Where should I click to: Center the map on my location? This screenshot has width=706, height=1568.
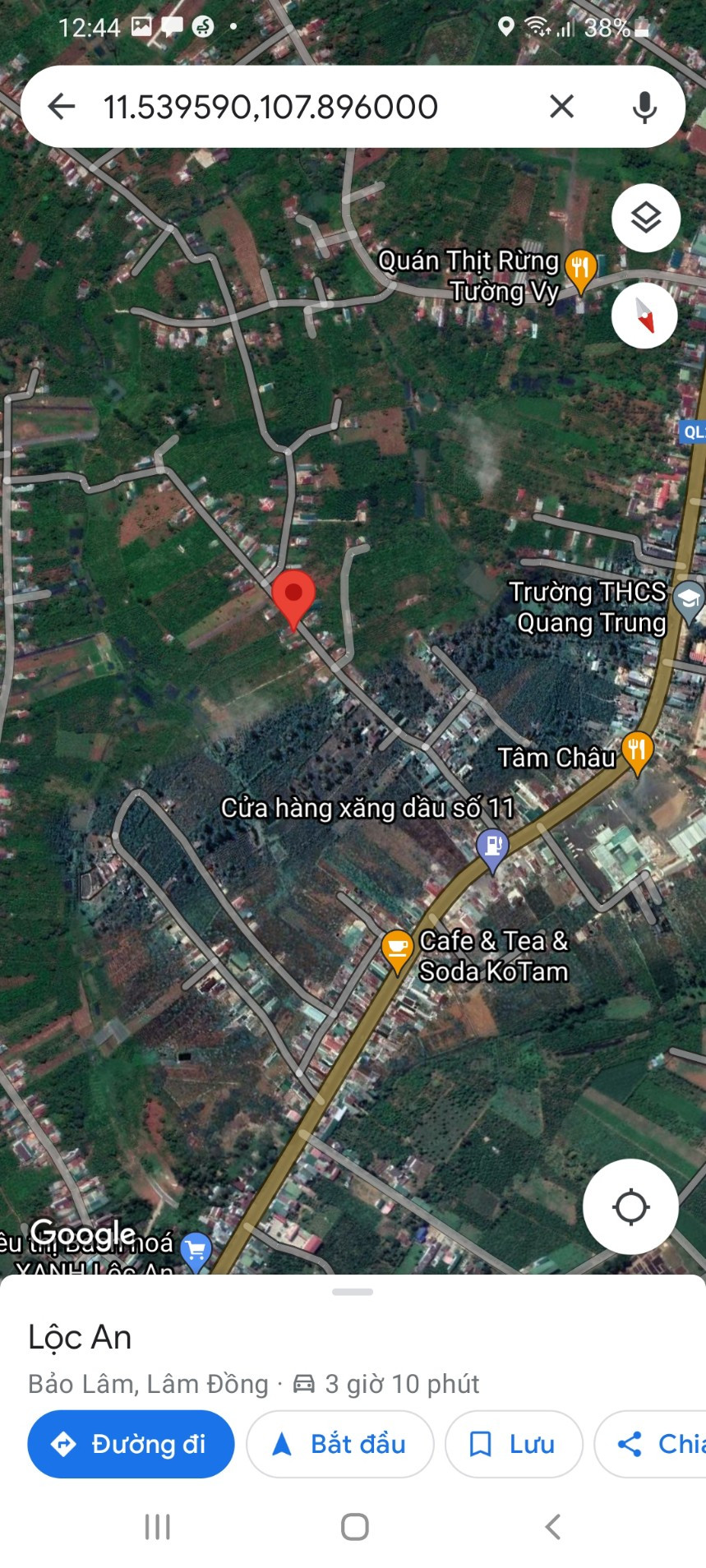[631, 1206]
